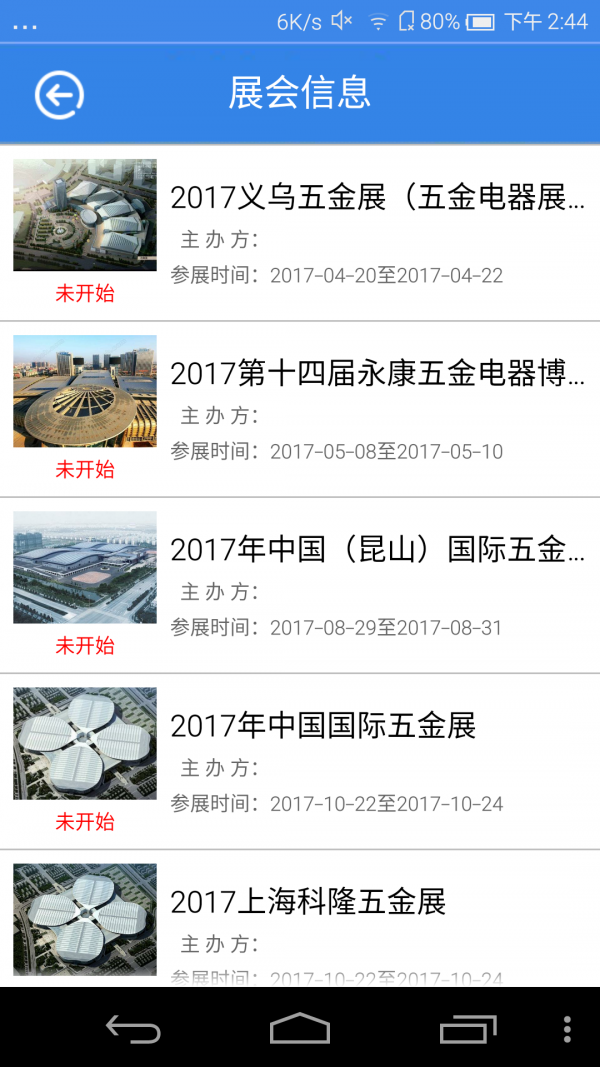The height and width of the screenshot is (1067, 600).
Task: Go back using the circular arrow icon
Action: [x=59, y=95]
